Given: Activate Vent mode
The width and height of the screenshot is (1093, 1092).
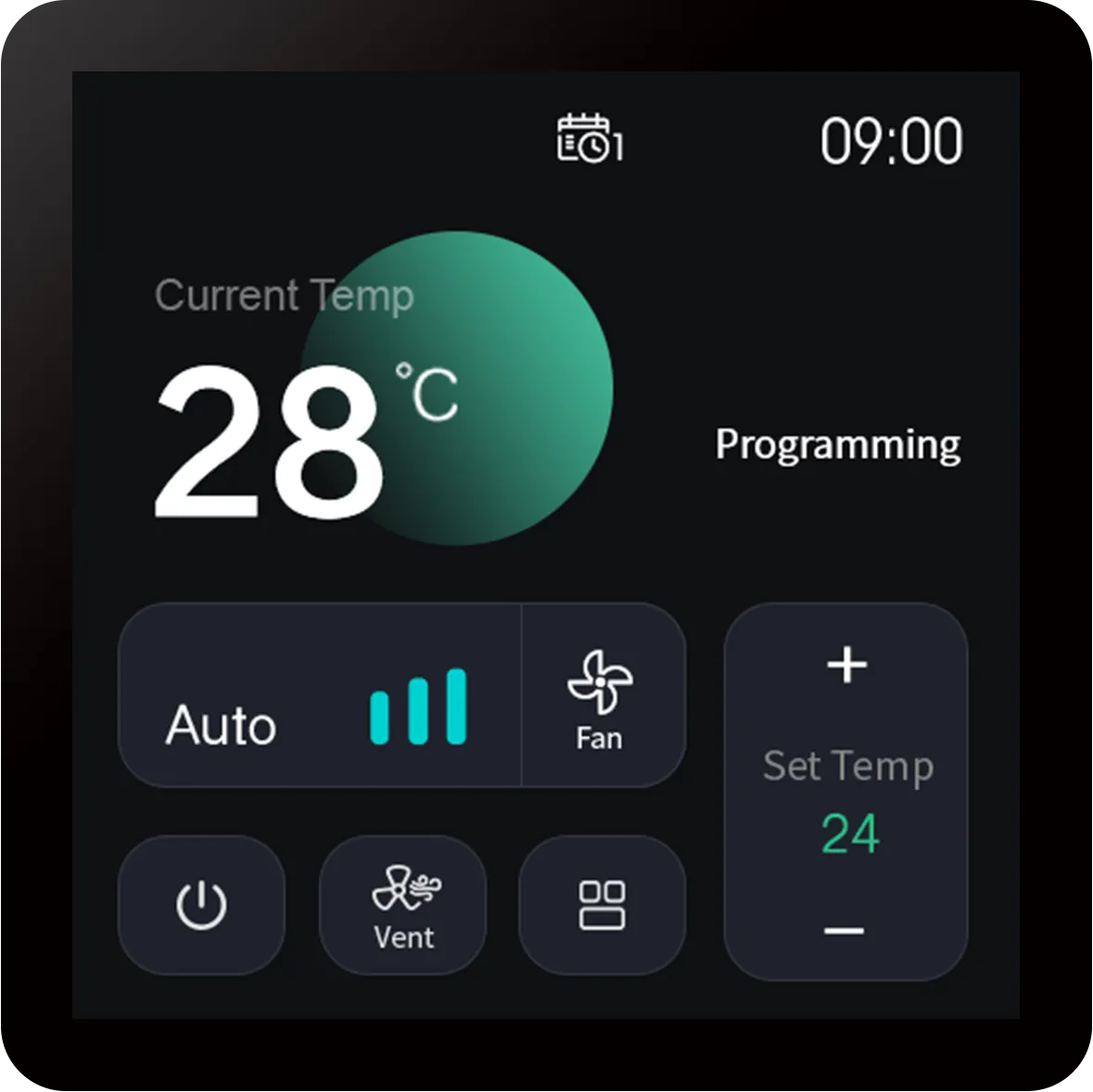Looking at the screenshot, I should tap(403, 906).
